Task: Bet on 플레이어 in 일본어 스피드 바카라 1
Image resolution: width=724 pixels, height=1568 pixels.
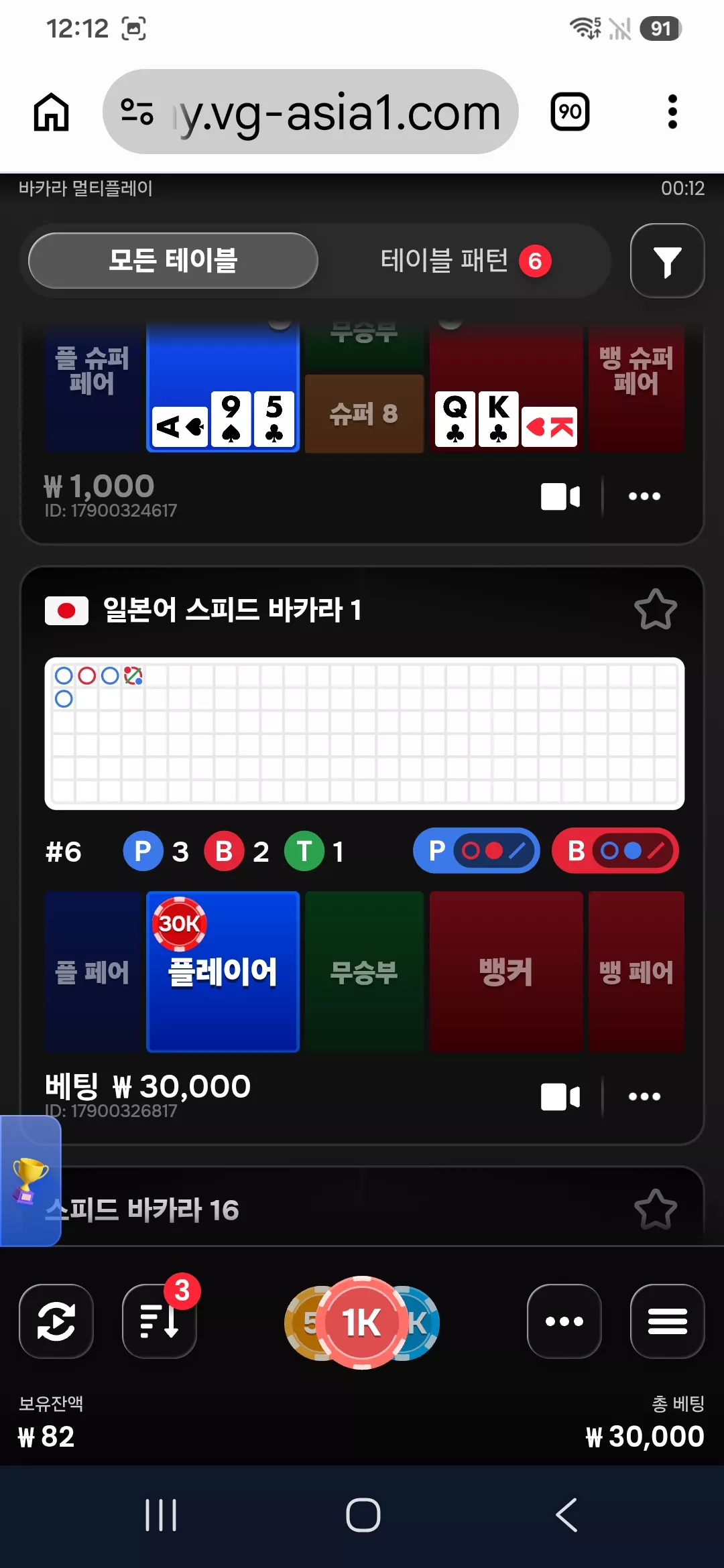Action: pos(223,972)
